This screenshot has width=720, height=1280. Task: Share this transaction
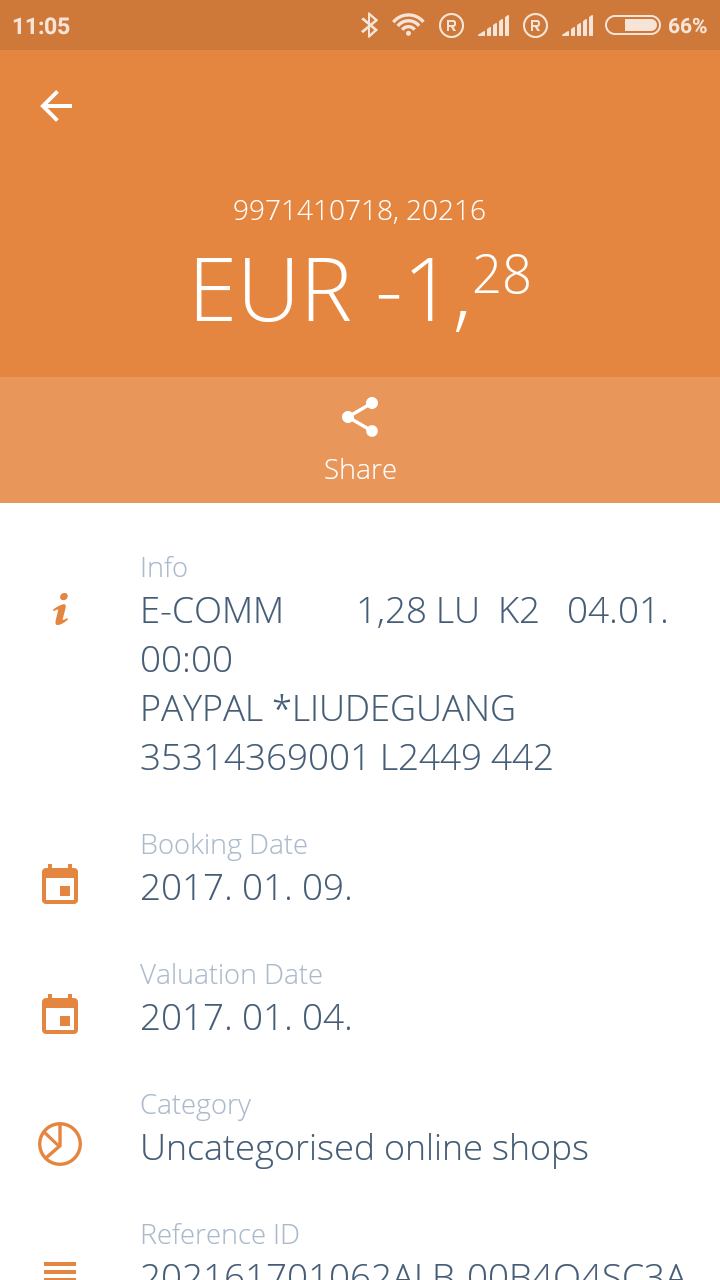click(360, 440)
